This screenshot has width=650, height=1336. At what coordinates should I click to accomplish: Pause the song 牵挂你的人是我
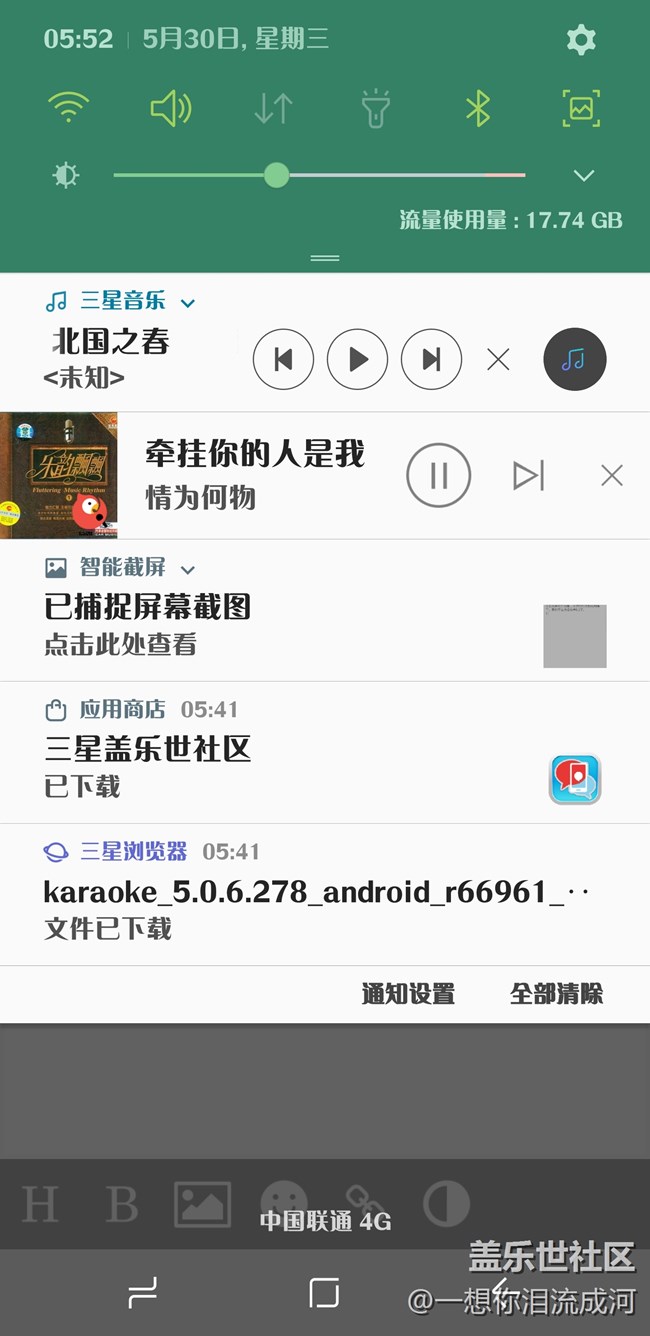pos(438,475)
